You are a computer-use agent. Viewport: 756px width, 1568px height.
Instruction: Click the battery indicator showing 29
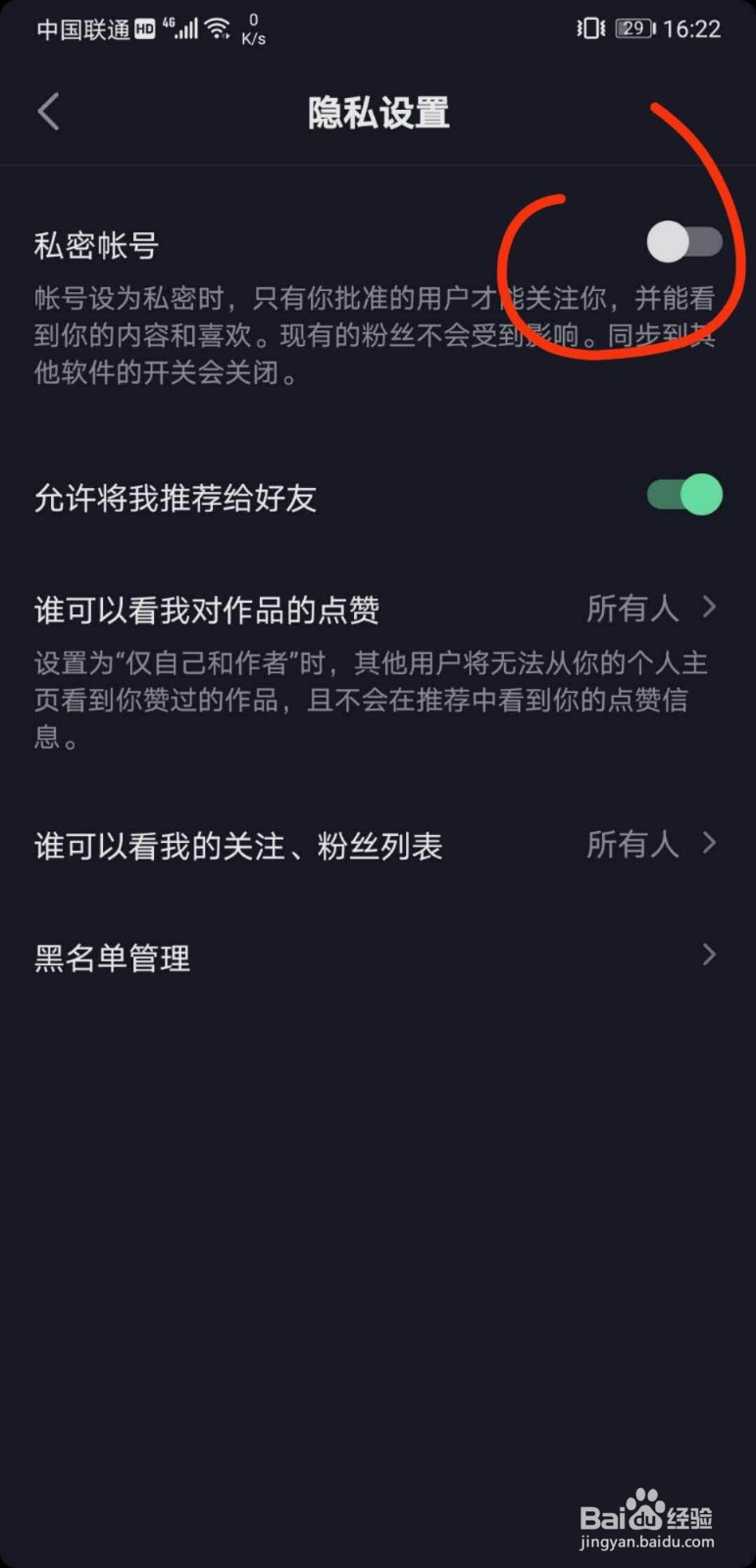[x=632, y=26]
